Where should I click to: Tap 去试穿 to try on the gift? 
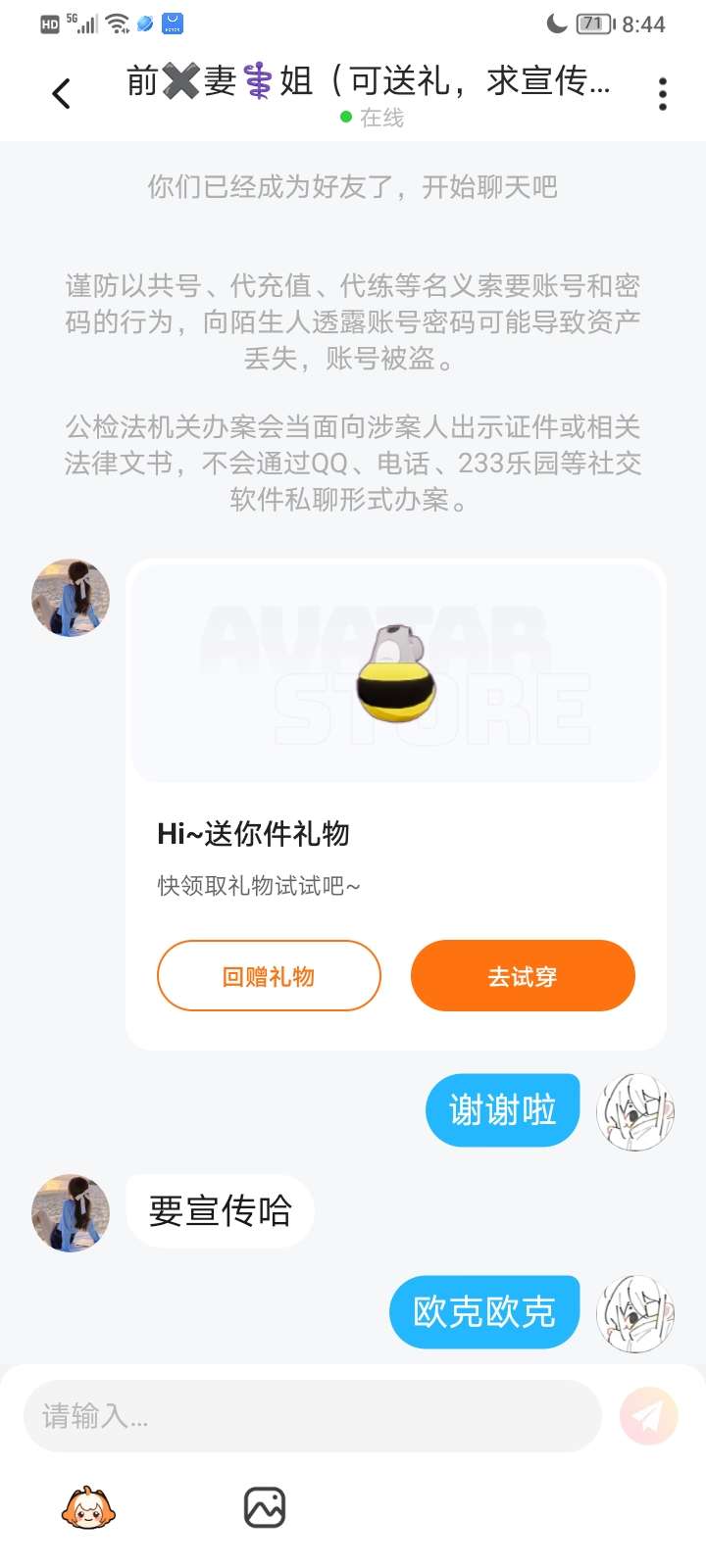[523, 976]
